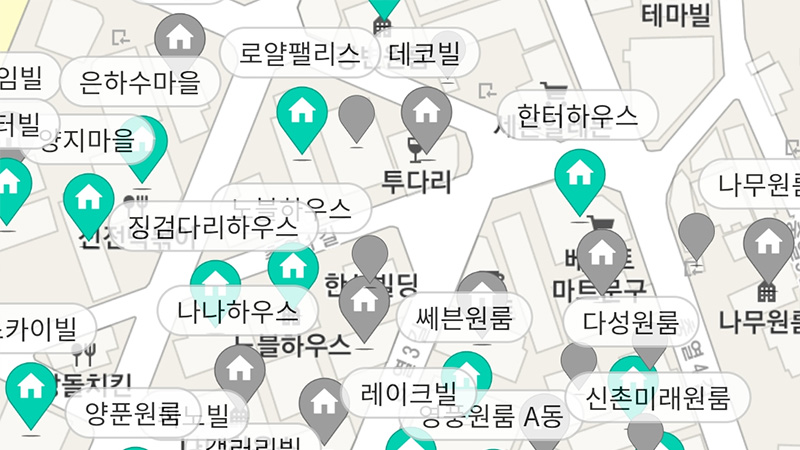This screenshot has width=800, height=450.
Task: Open the 데코빌 listing marker
Action: pyautogui.click(x=423, y=53)
